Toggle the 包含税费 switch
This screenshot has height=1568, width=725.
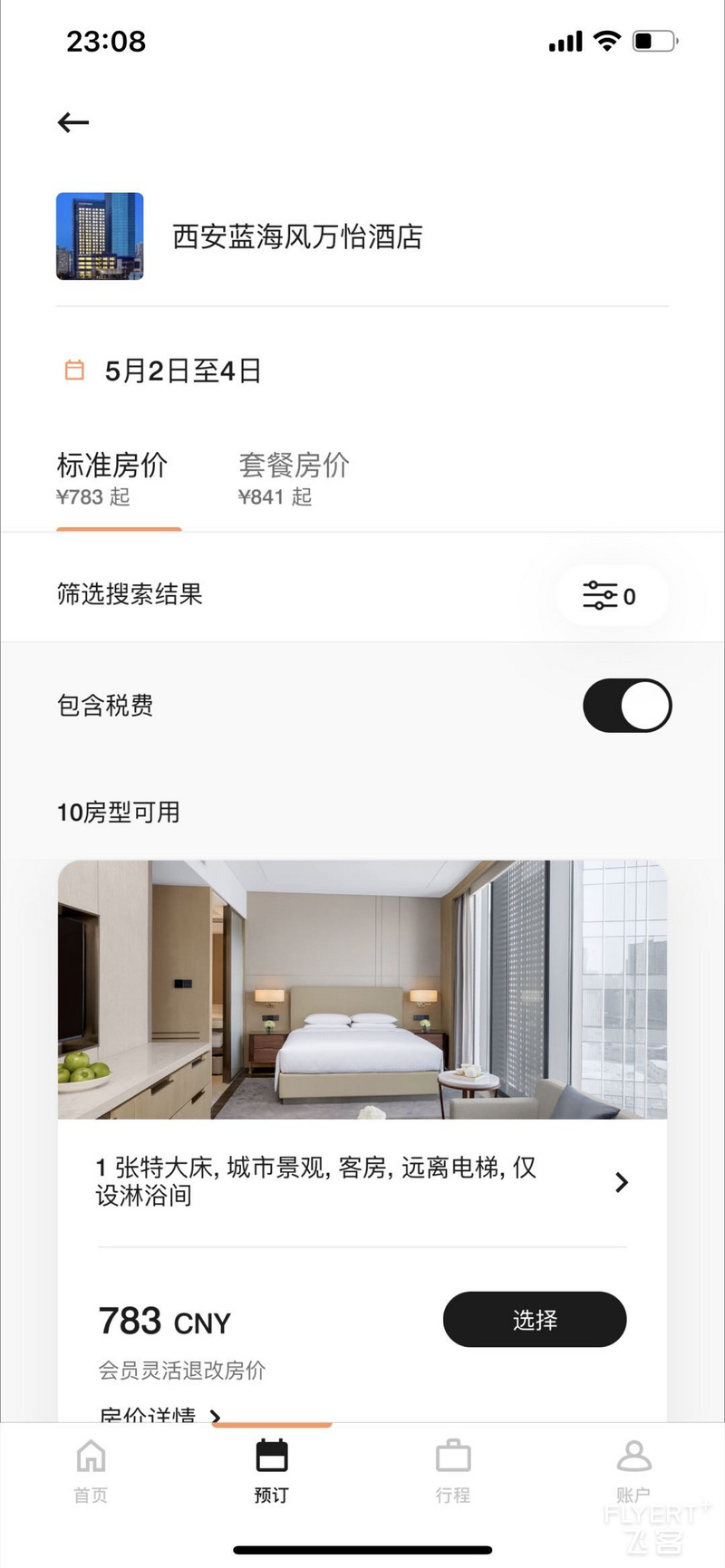point(627,706)
